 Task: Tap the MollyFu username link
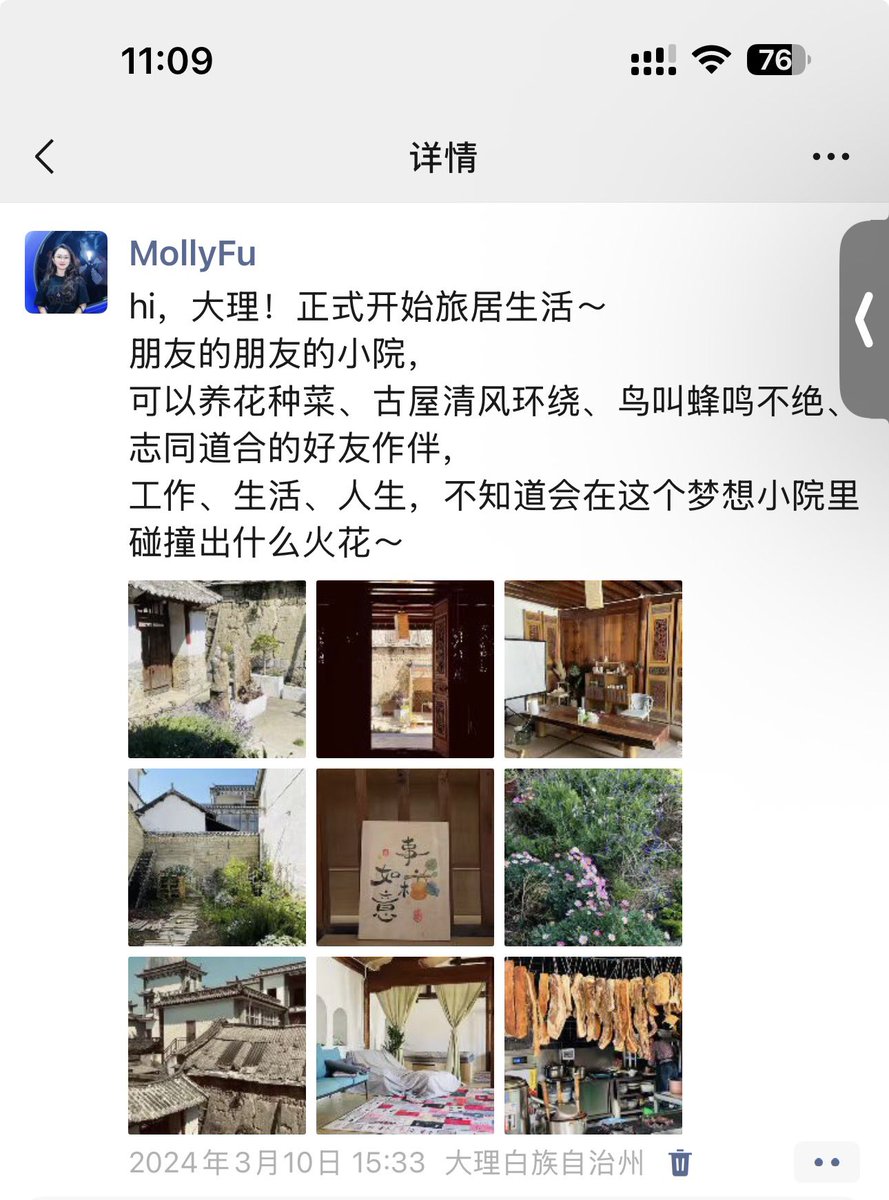point(192,254)
